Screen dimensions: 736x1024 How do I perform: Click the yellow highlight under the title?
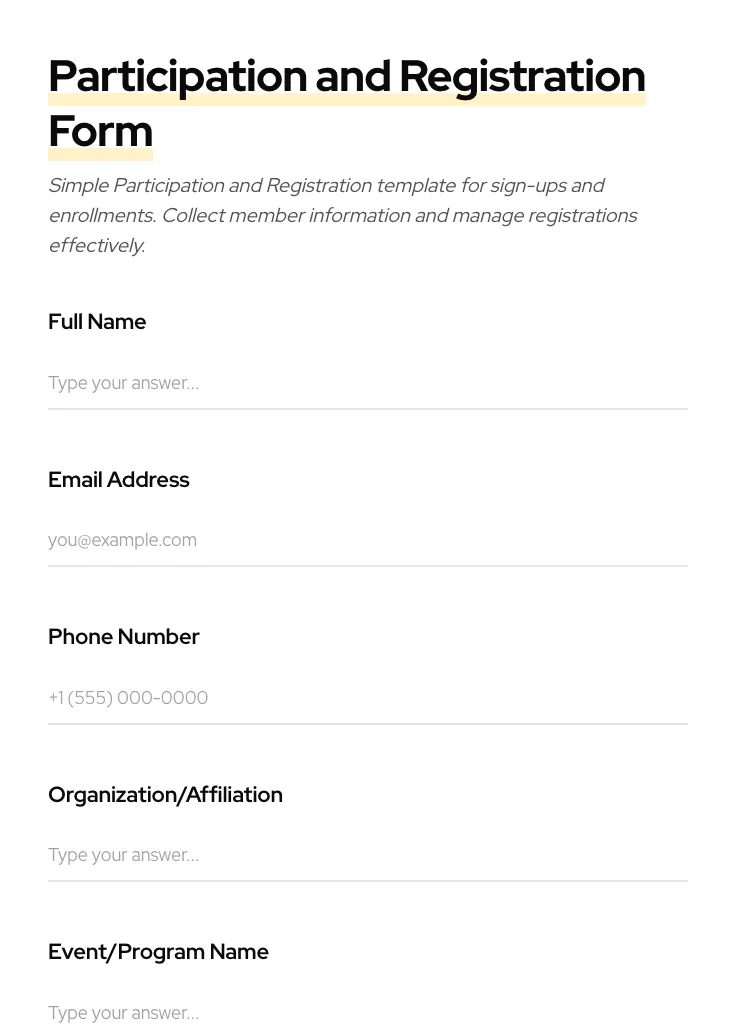point(346,99)
